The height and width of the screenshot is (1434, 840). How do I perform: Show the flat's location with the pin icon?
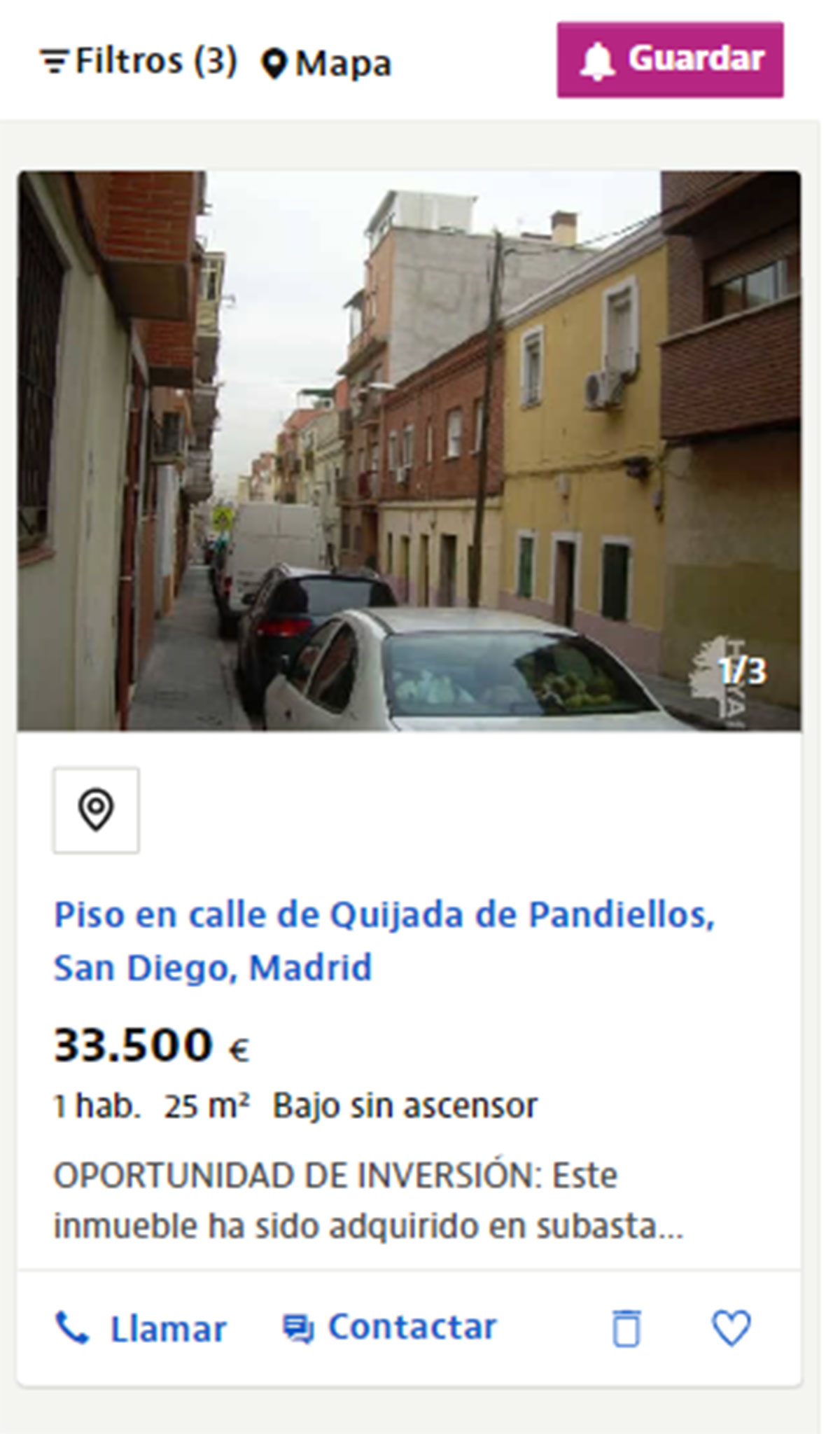click(96, 810)
